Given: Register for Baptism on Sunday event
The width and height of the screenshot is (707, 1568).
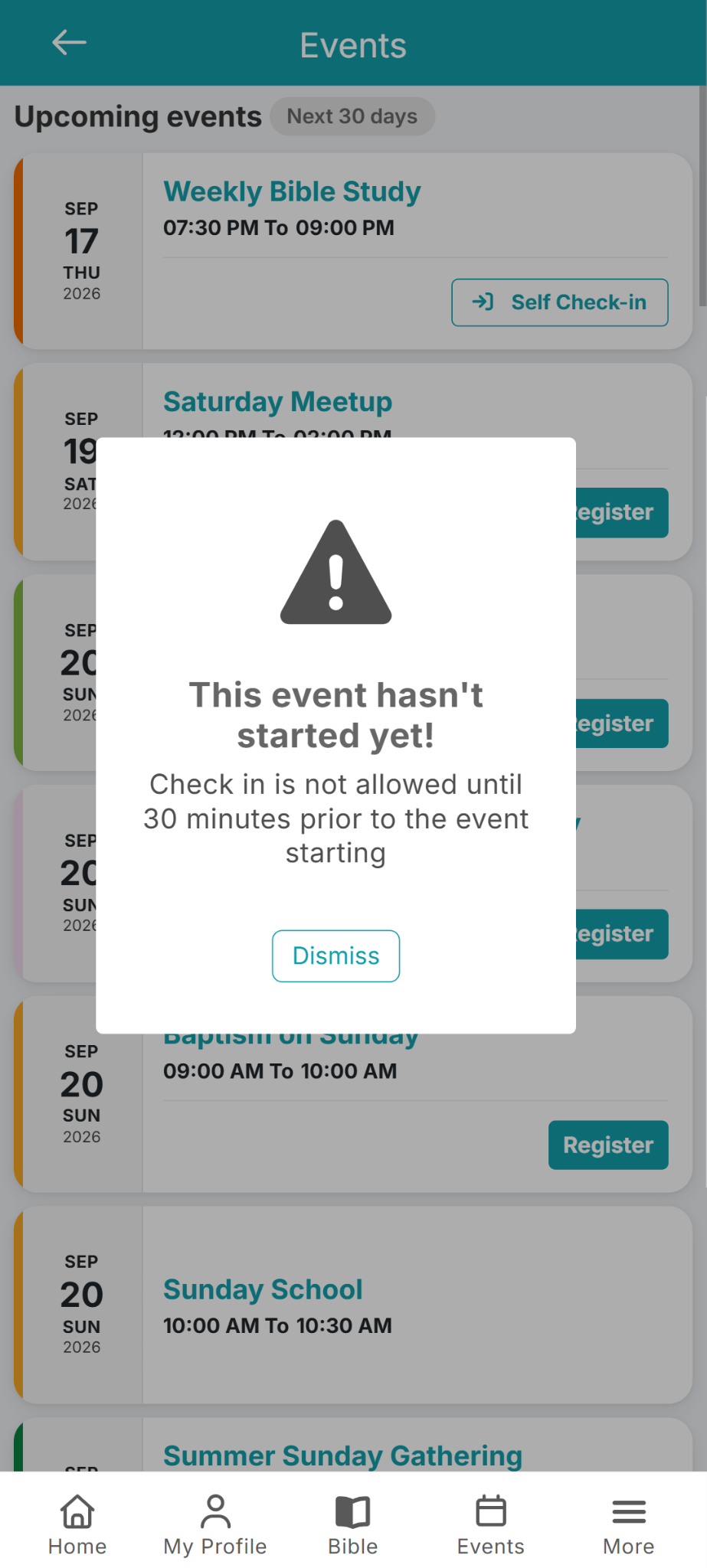Looking at the screenshot, I should tap(608, 1145).
